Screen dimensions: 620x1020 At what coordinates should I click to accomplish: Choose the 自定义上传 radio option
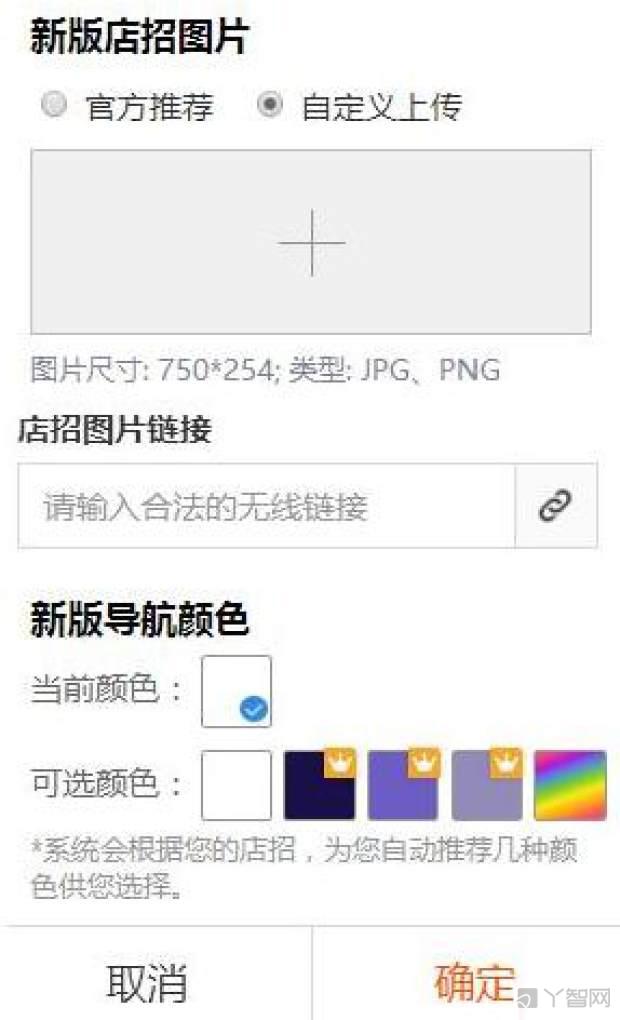[x=269, y=105]
